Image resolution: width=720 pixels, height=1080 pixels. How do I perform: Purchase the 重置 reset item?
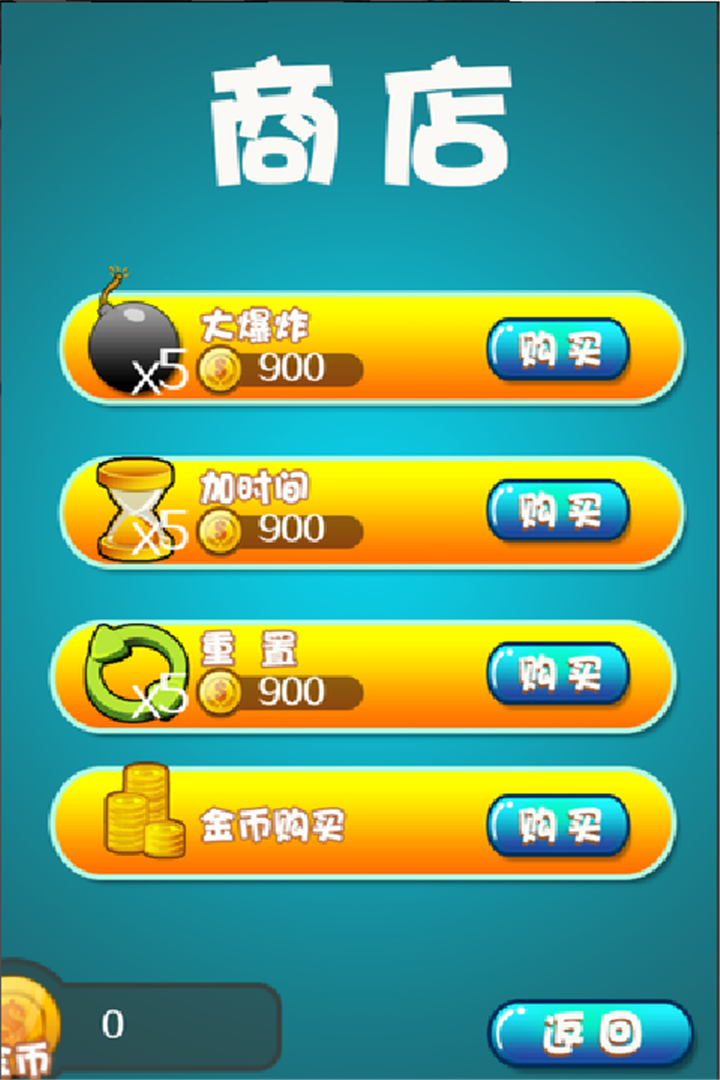[x=558, y=673]
